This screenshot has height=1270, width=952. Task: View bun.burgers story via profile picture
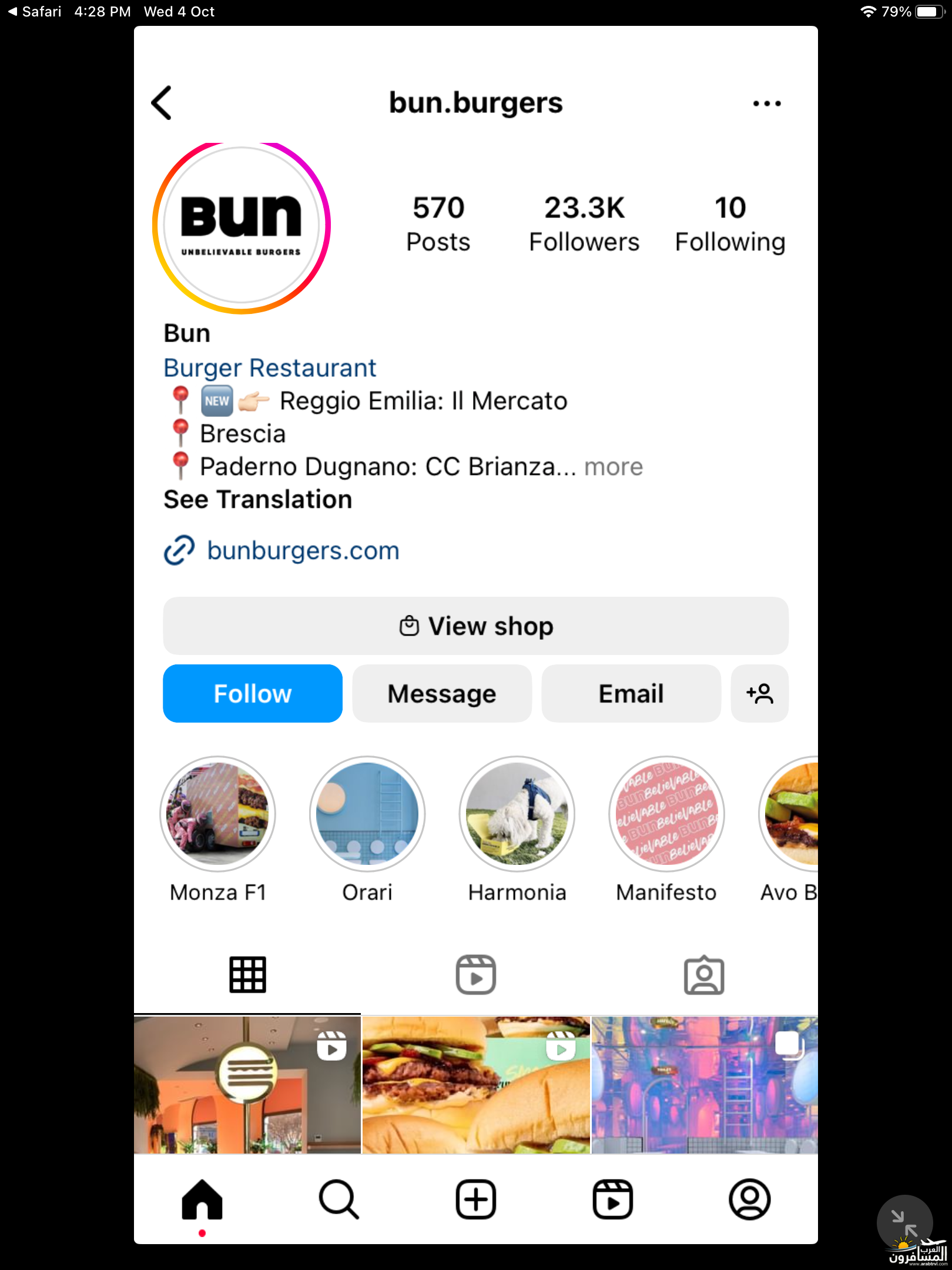tap(242, 226)
